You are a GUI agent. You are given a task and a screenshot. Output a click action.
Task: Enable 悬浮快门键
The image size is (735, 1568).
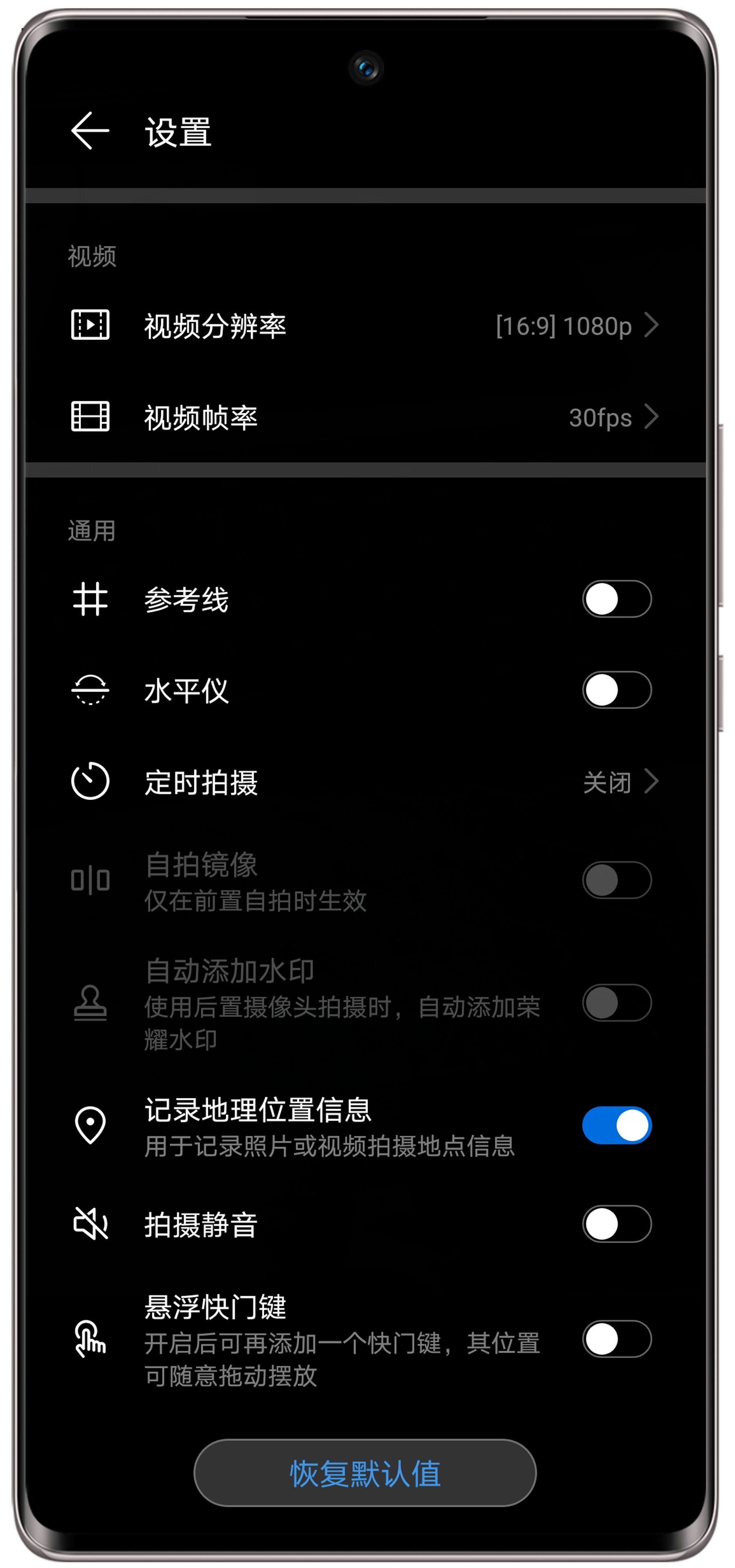(x=616, y=1339)
